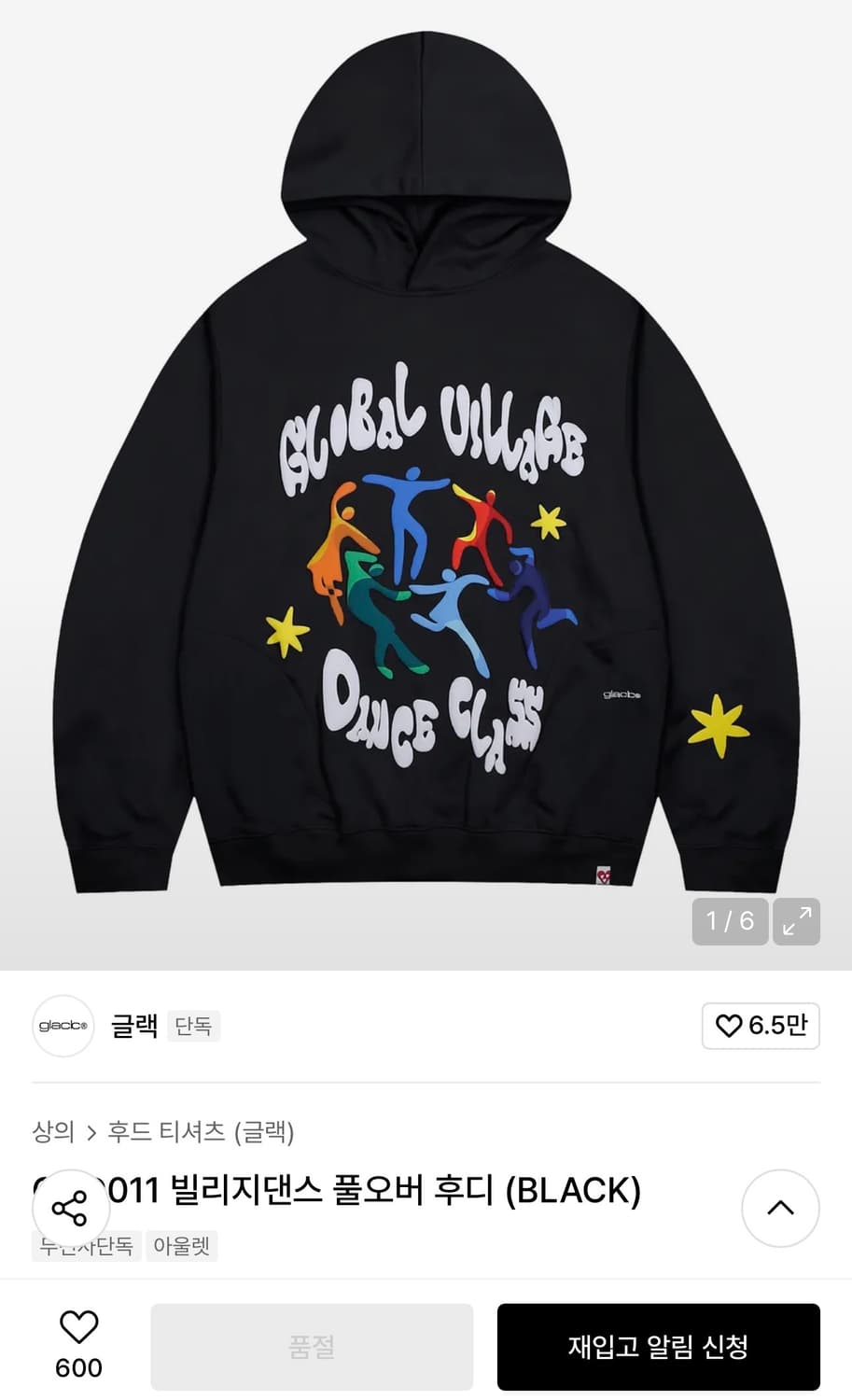Open 후드 티셔츠 (글랙) in the breadcrumb
852x1400 pixels.
[x=201, y=1132]
